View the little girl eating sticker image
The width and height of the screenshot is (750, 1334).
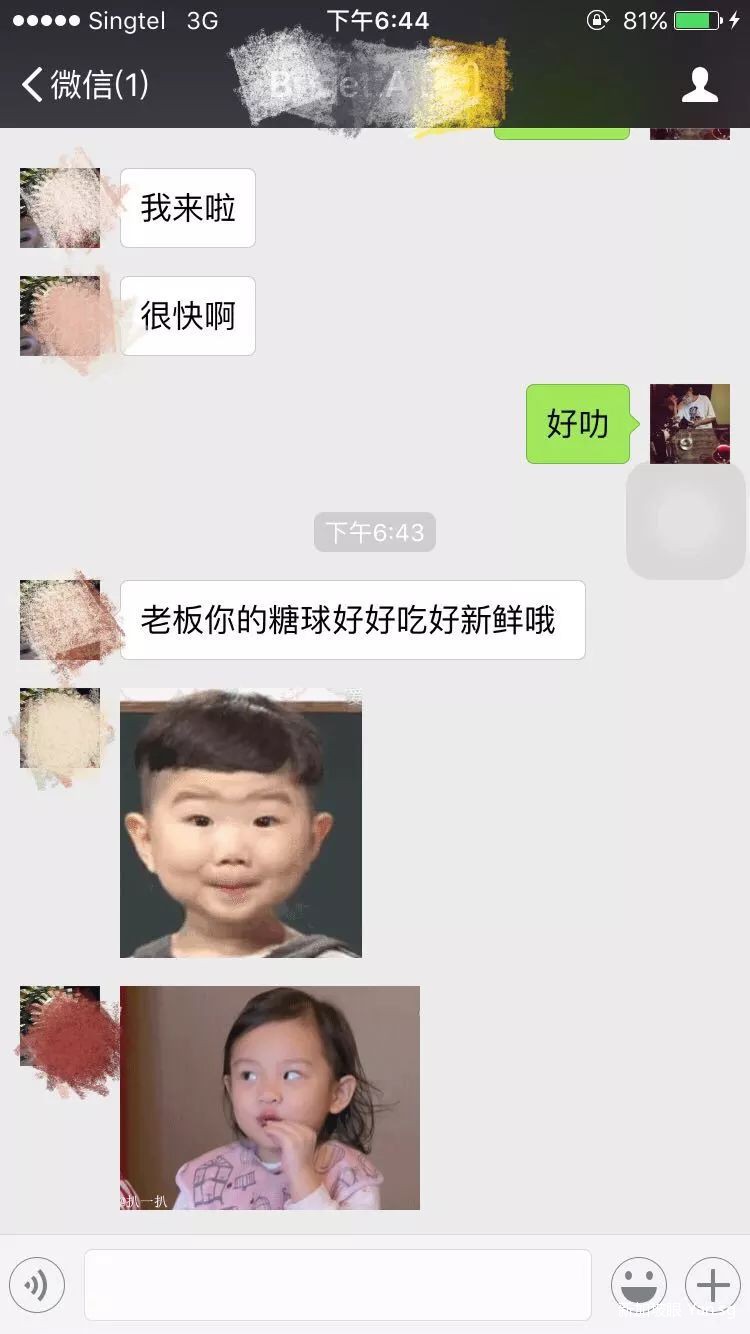(x=270, y=1097)
